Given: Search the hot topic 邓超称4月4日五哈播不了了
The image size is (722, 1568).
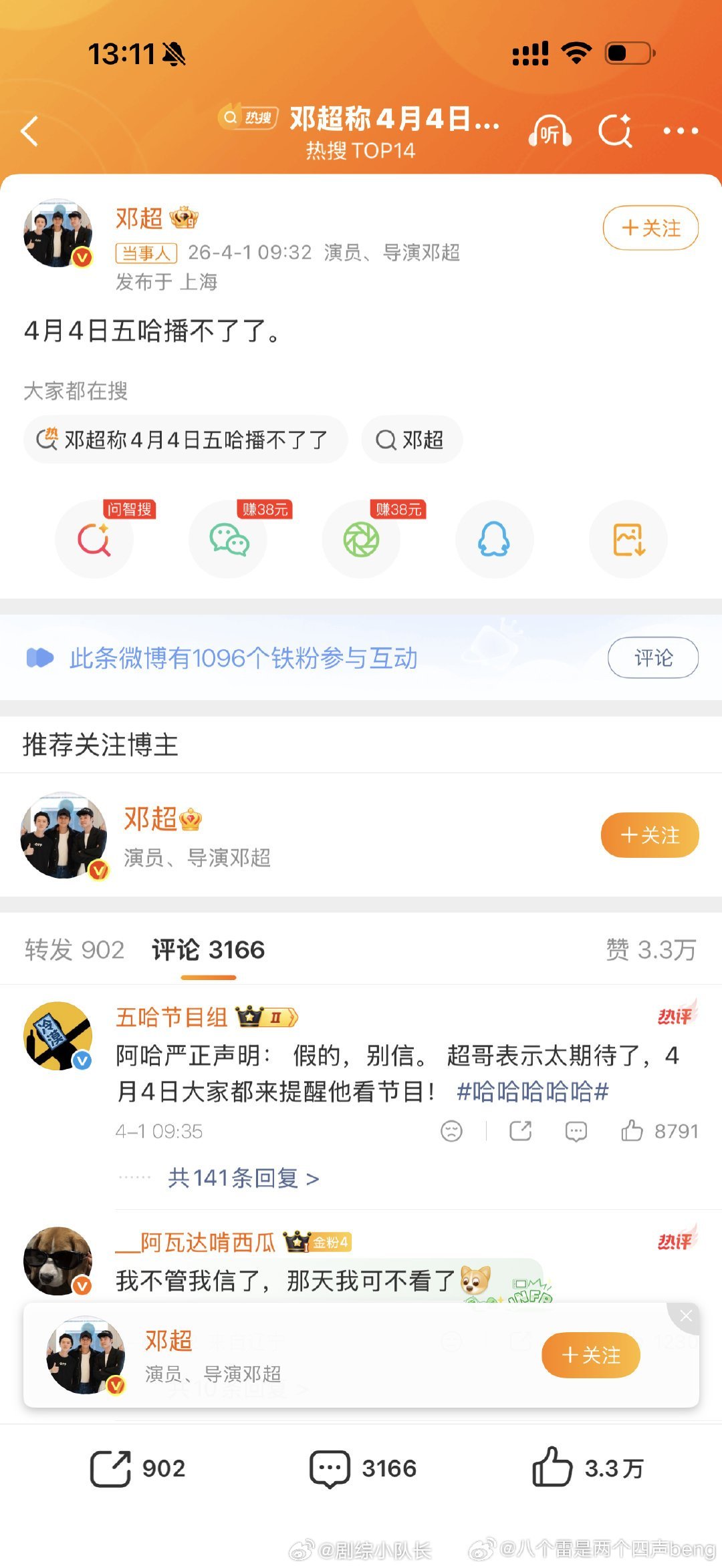Looking at the screenshot, I should [x=185, y=440].
